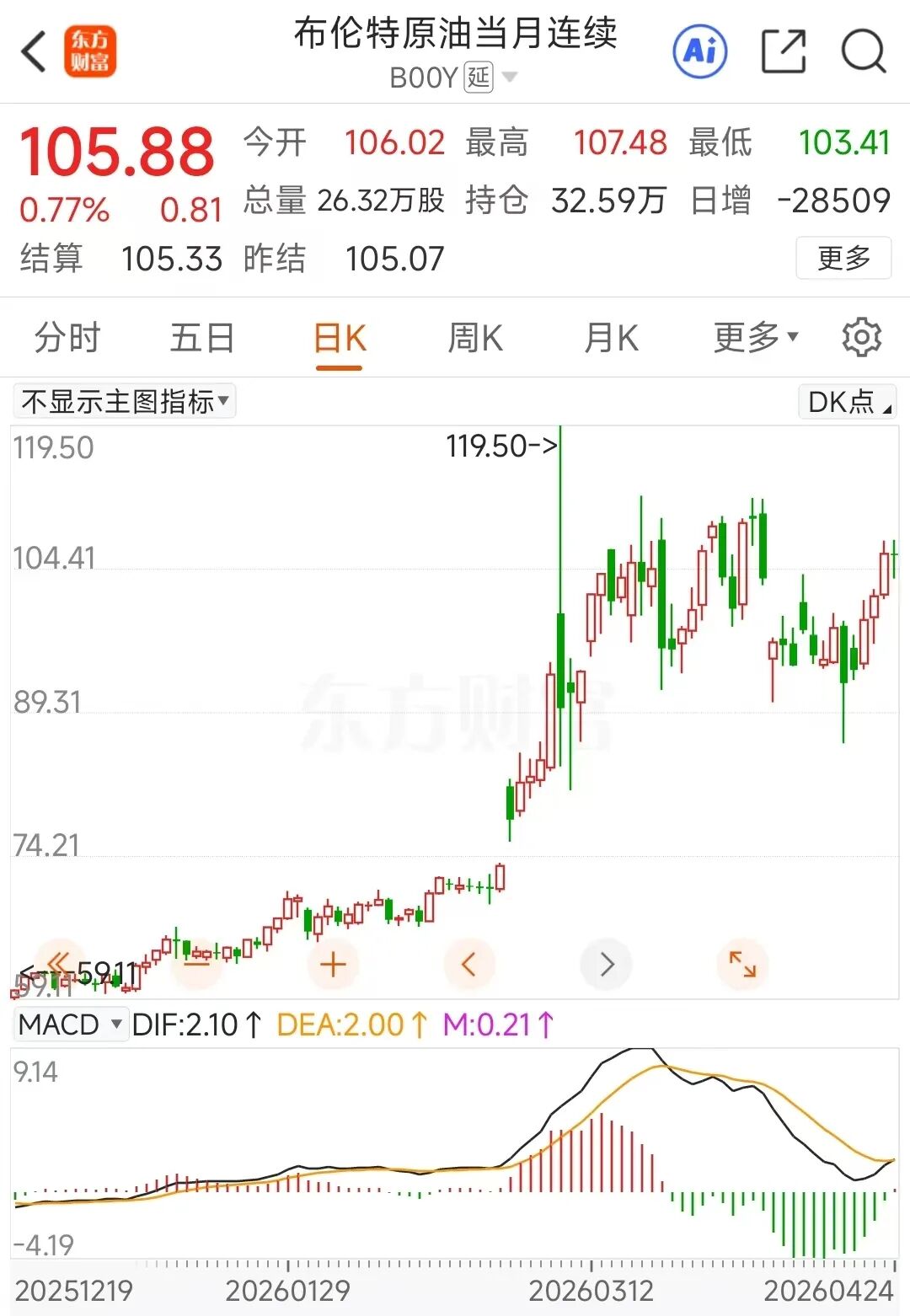Open the Ai assistant icon
The height and width of the screenshot is (1316, 910).
(x=699, y=52)
